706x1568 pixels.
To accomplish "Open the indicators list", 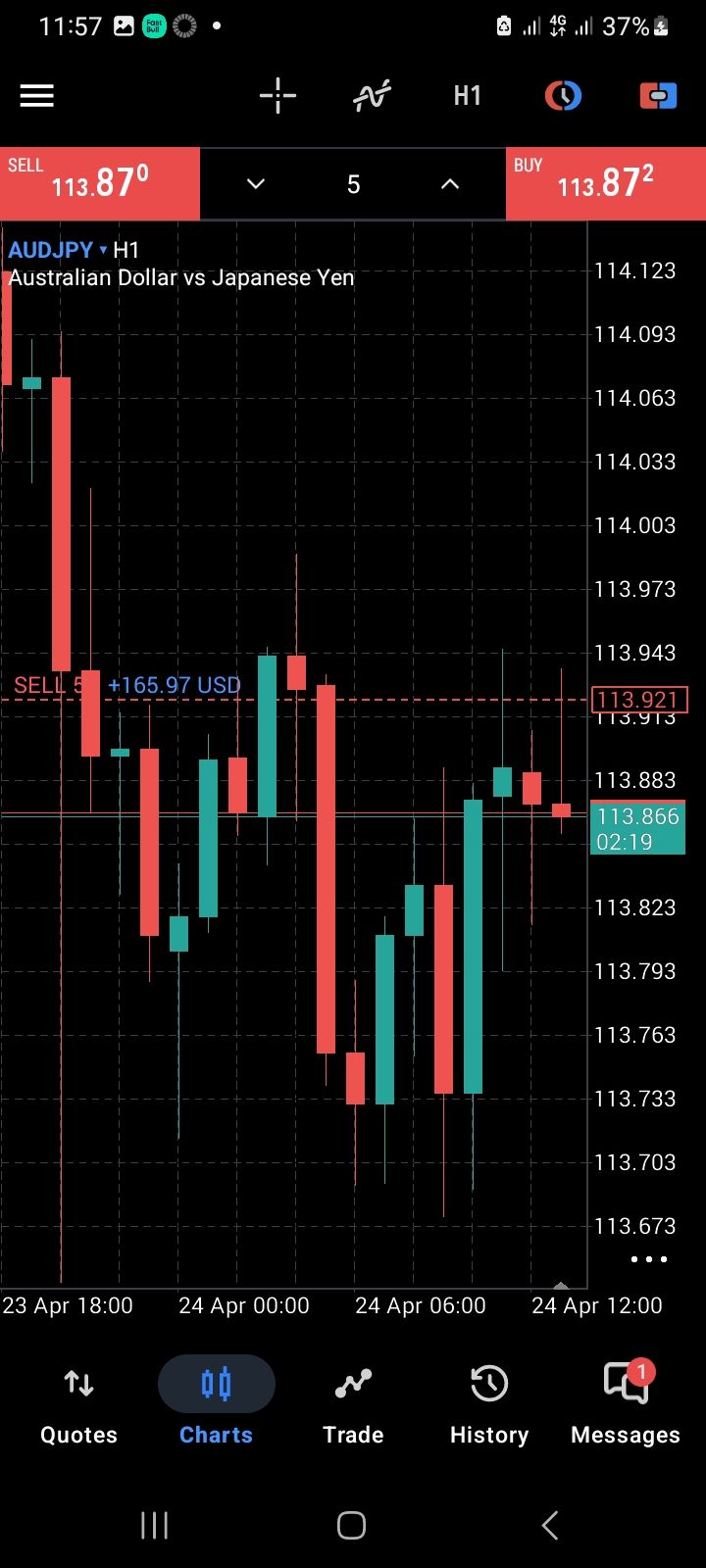I will click(x=372, y=96).
